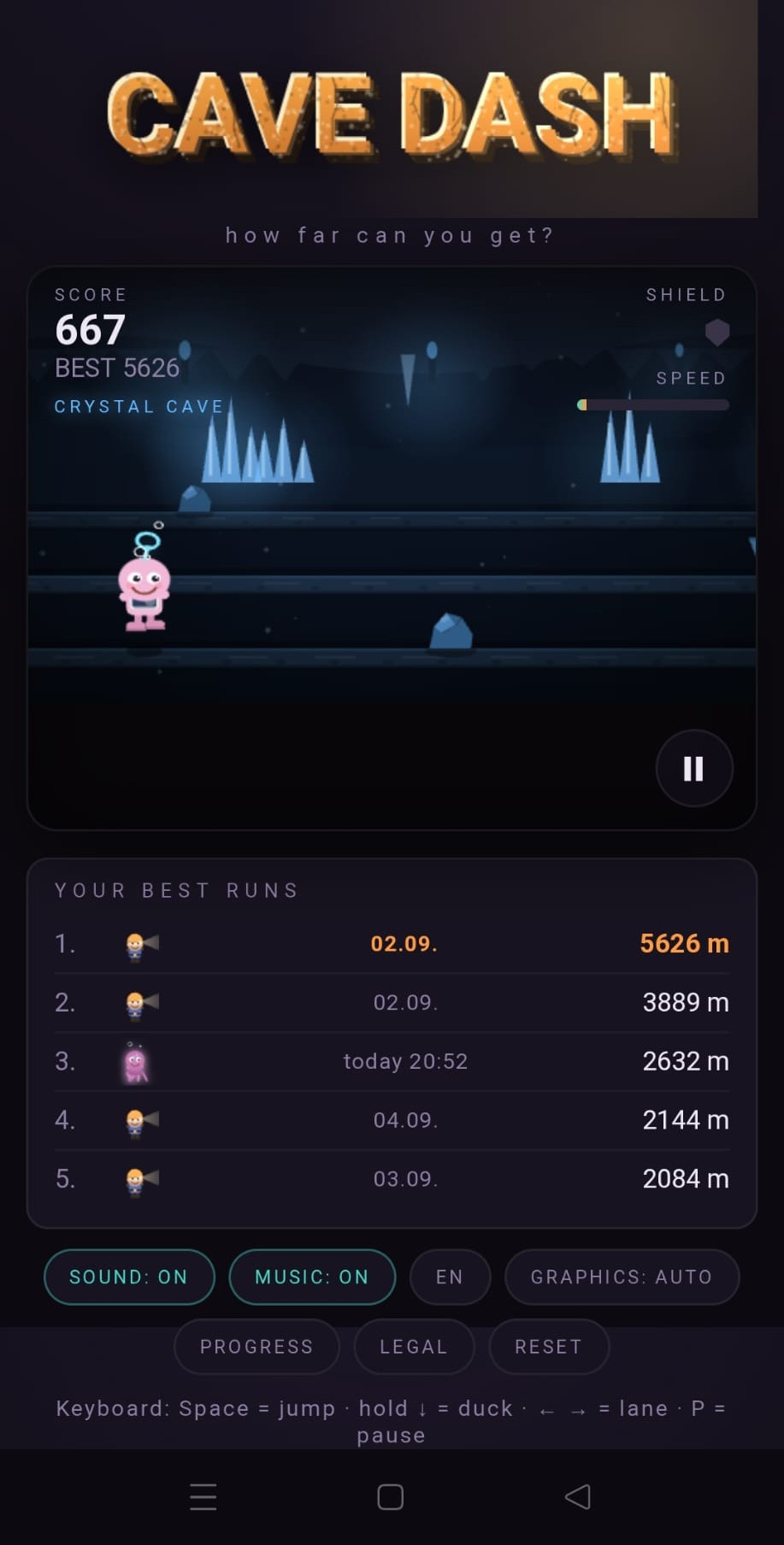The image size is (784, 1545).
Task: Open recent apps from navigation bar
Action: pos(203,1496)
